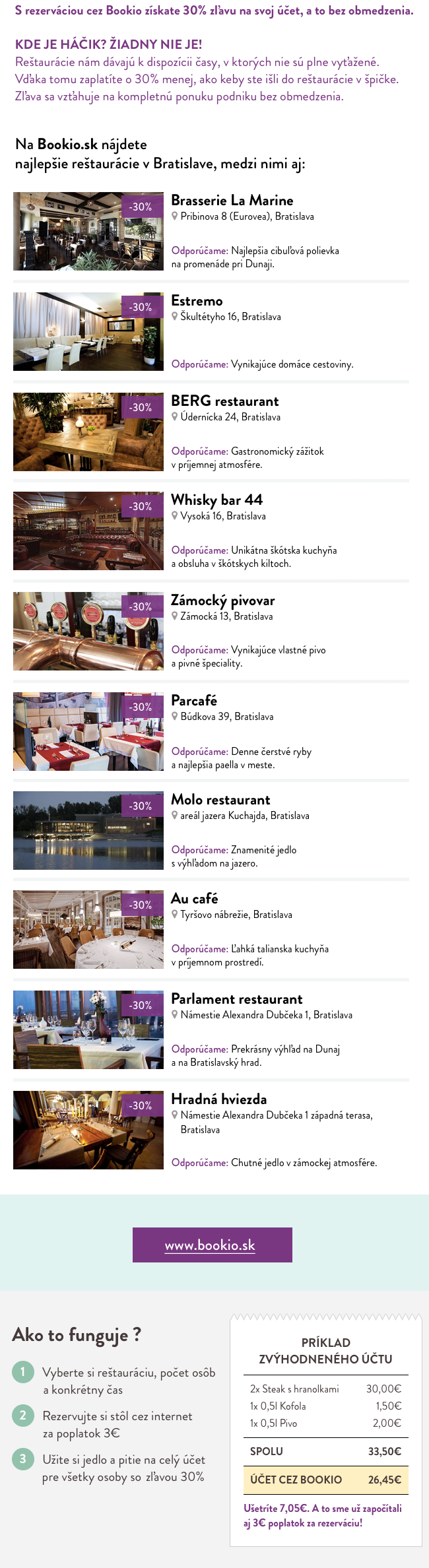Open the Brasserie La Marine restaurant listing
This screenshot has width=429, height=1568.
[x=232, y=201]
